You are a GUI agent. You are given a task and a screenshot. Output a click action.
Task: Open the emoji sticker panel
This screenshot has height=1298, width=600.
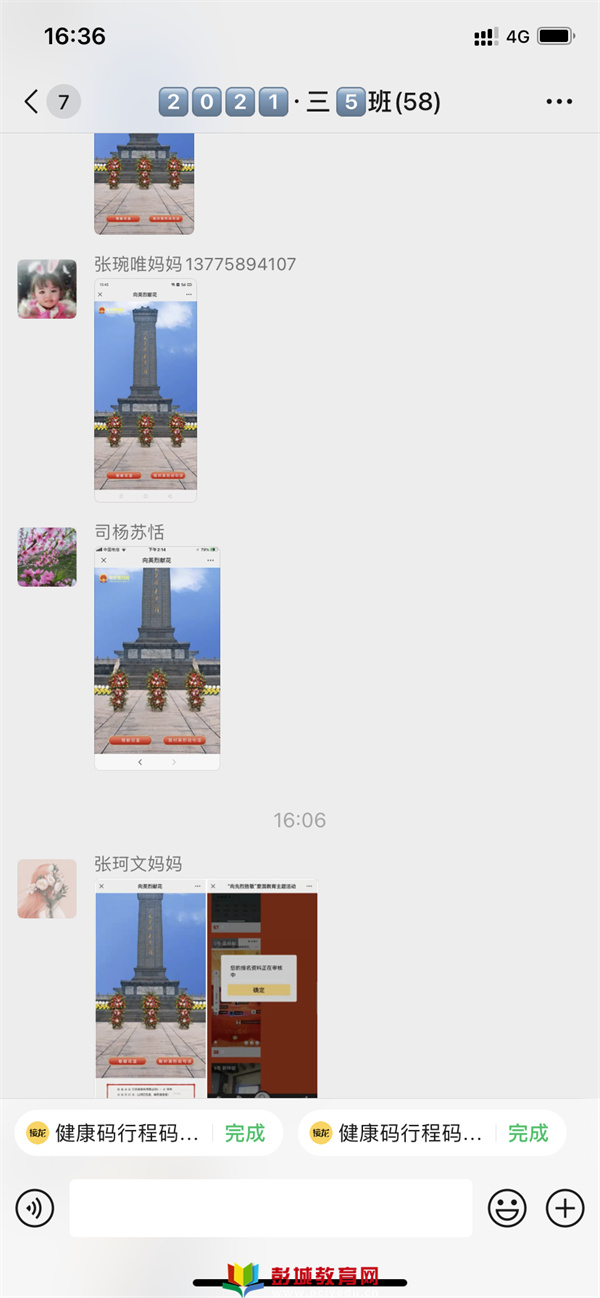pos(507,1209)
